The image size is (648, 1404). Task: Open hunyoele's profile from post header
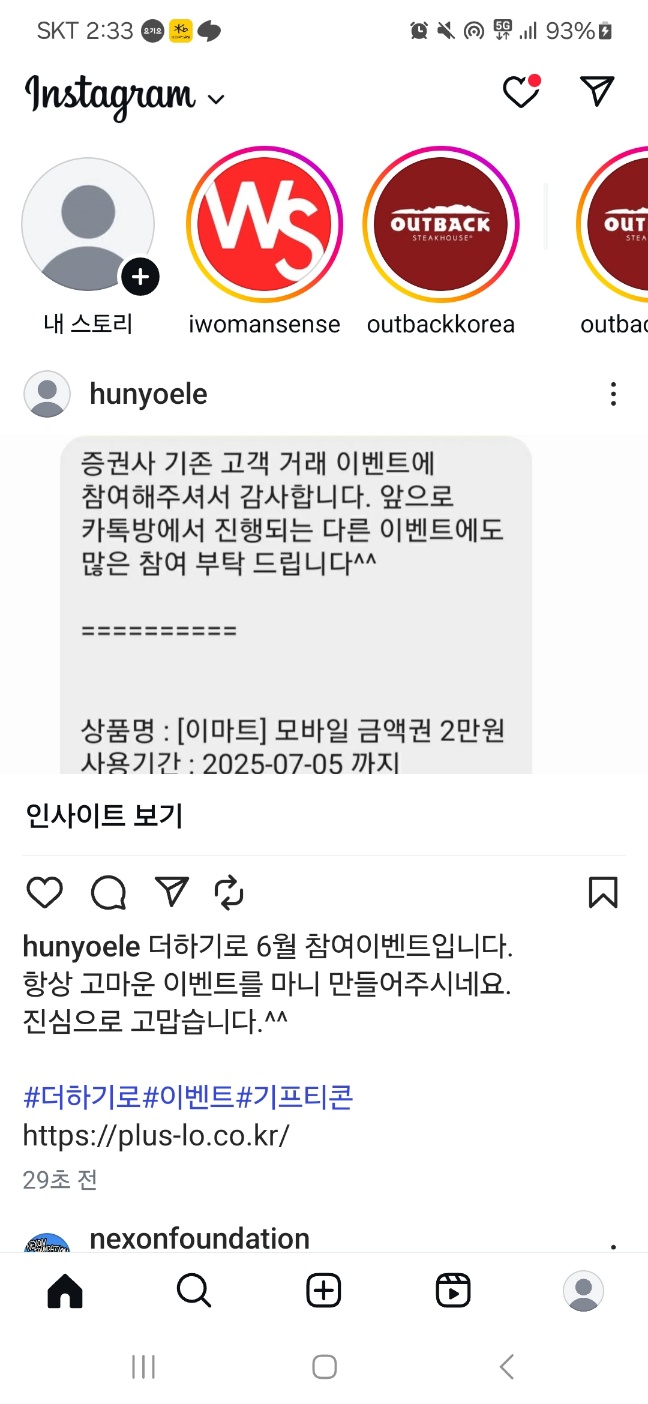click(x=148, y=394)
